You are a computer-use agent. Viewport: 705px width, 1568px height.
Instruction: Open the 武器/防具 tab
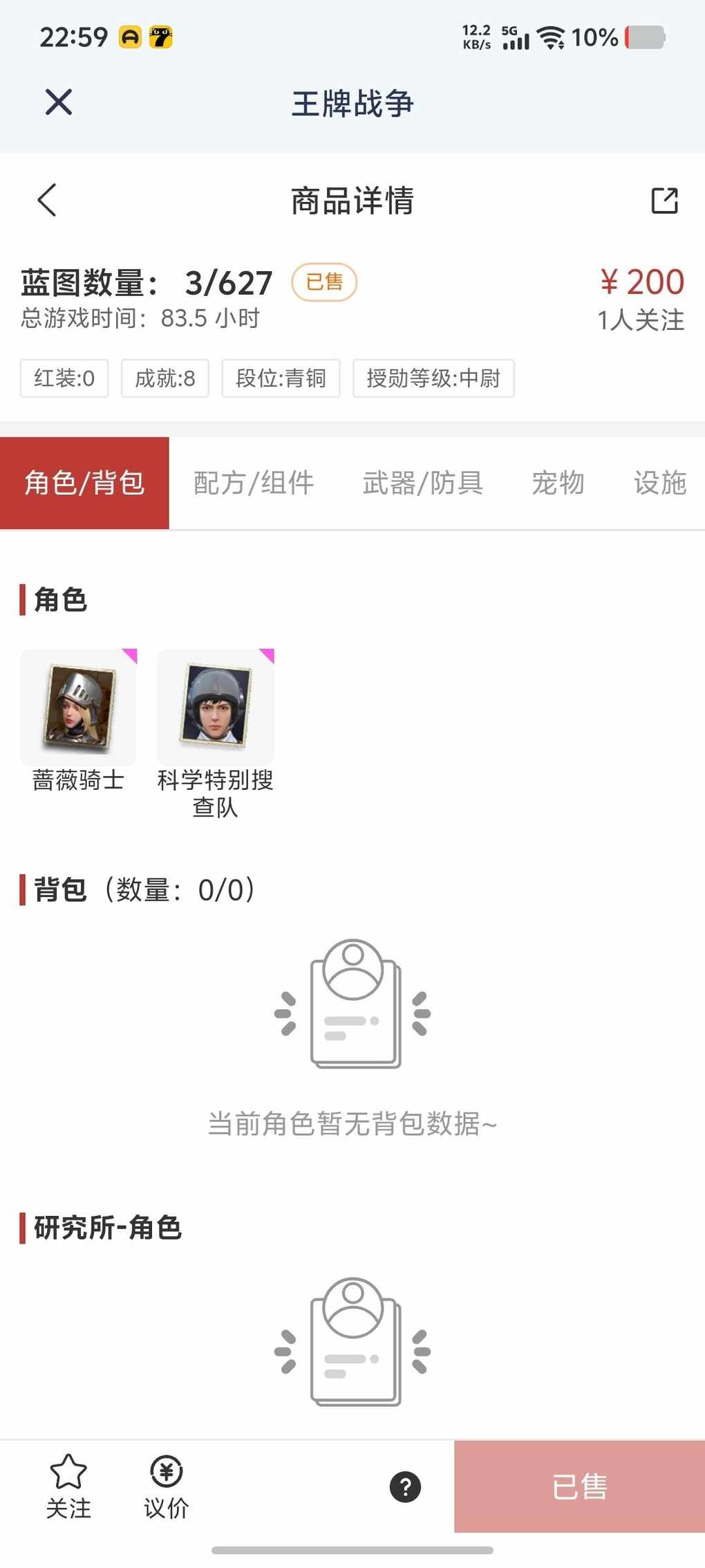pos(422,483)
